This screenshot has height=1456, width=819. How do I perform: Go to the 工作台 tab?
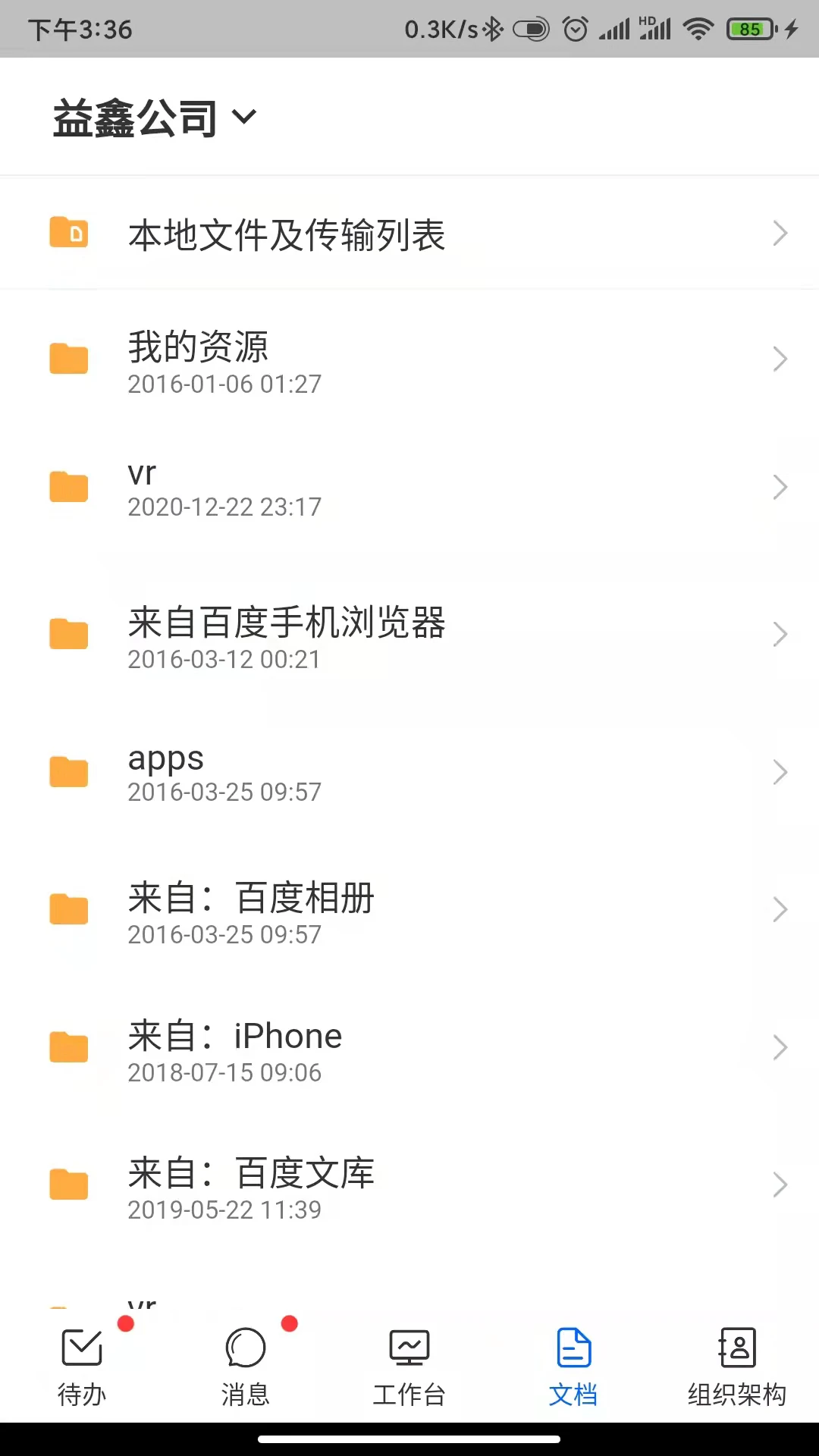click(x=409, y=1367)
